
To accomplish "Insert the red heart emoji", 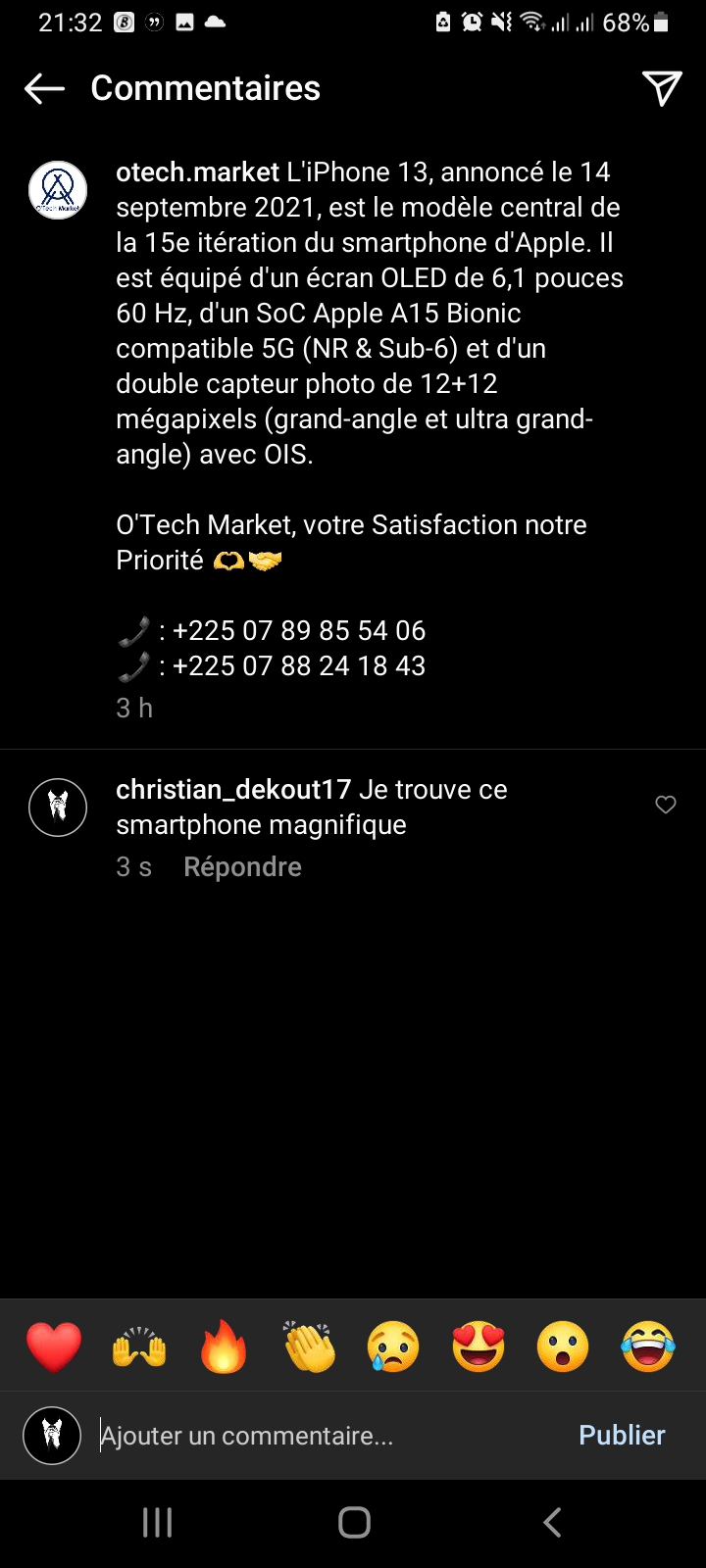I will [x=54, y=1346].
